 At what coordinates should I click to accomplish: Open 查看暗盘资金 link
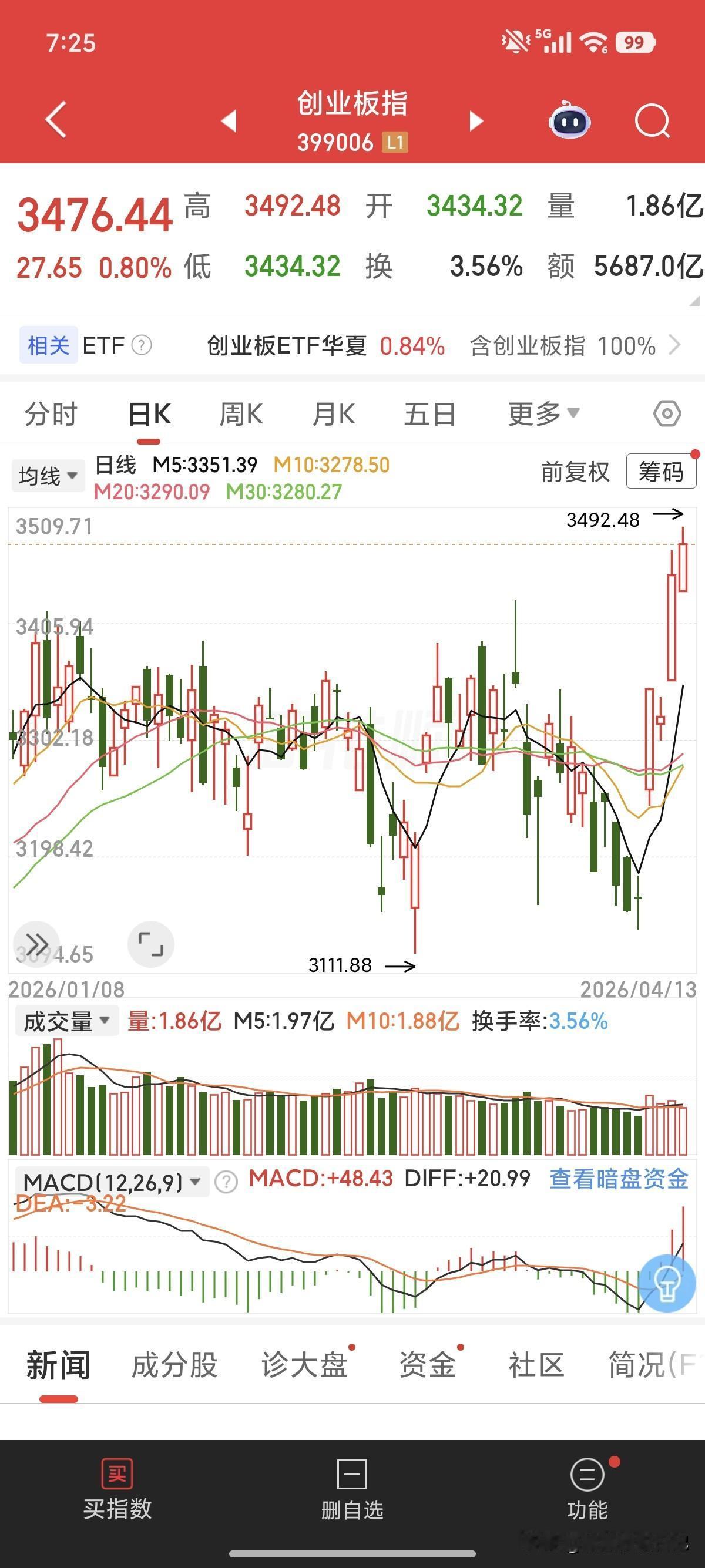620,1180
